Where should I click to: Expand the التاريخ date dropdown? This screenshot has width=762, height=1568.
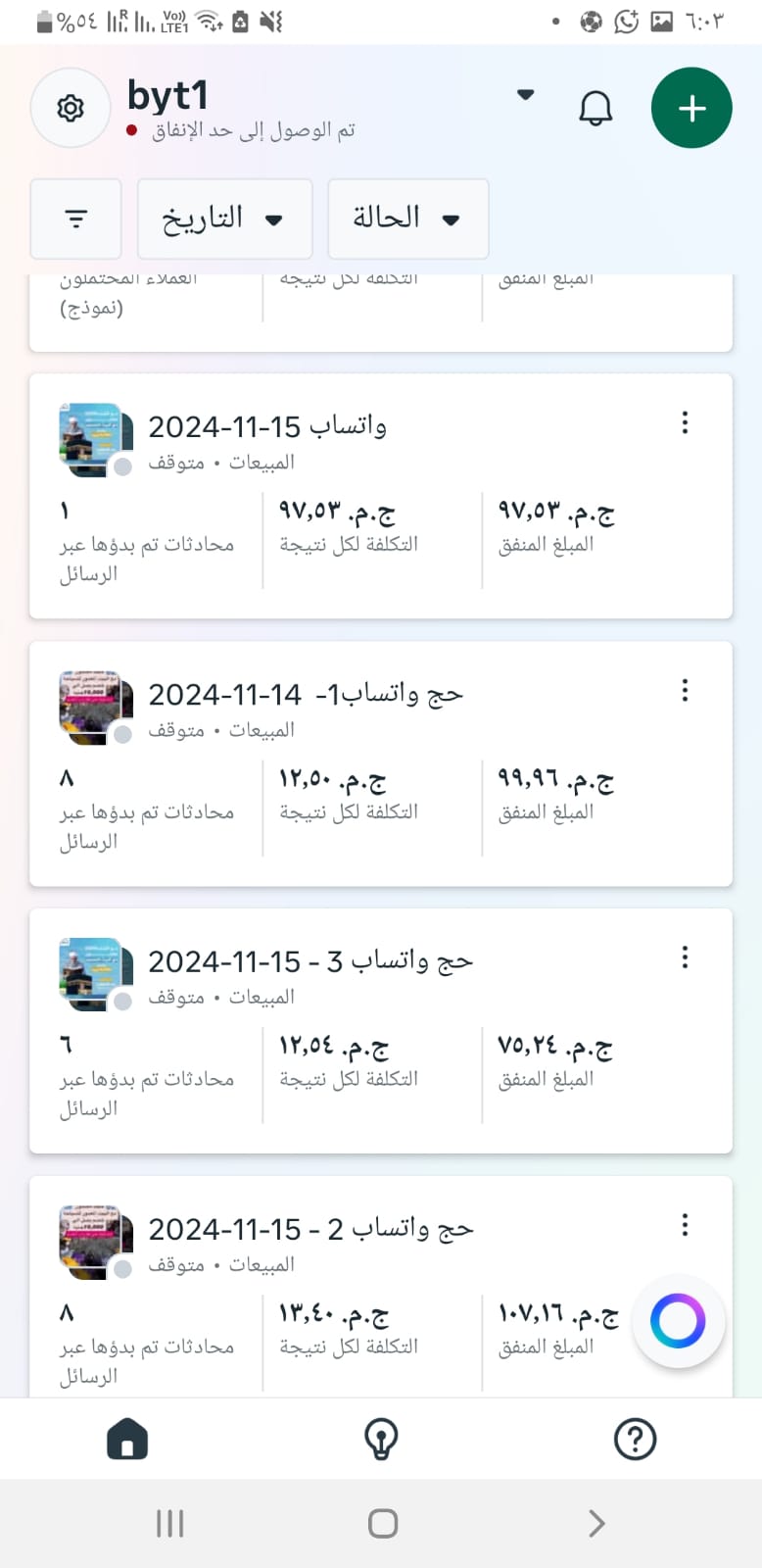224,219
